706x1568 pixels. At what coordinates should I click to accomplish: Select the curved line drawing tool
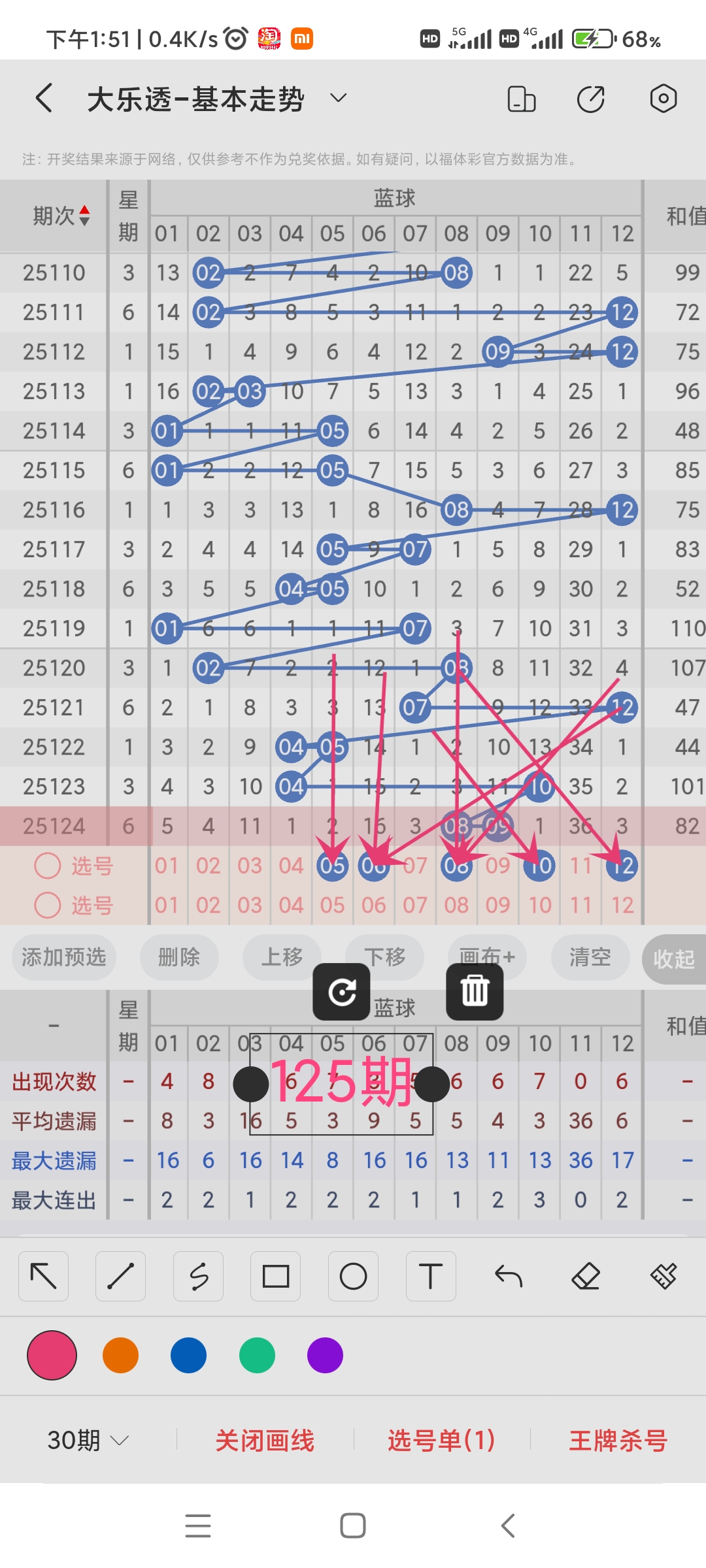pyautogui.click(x=198, y=1276)
